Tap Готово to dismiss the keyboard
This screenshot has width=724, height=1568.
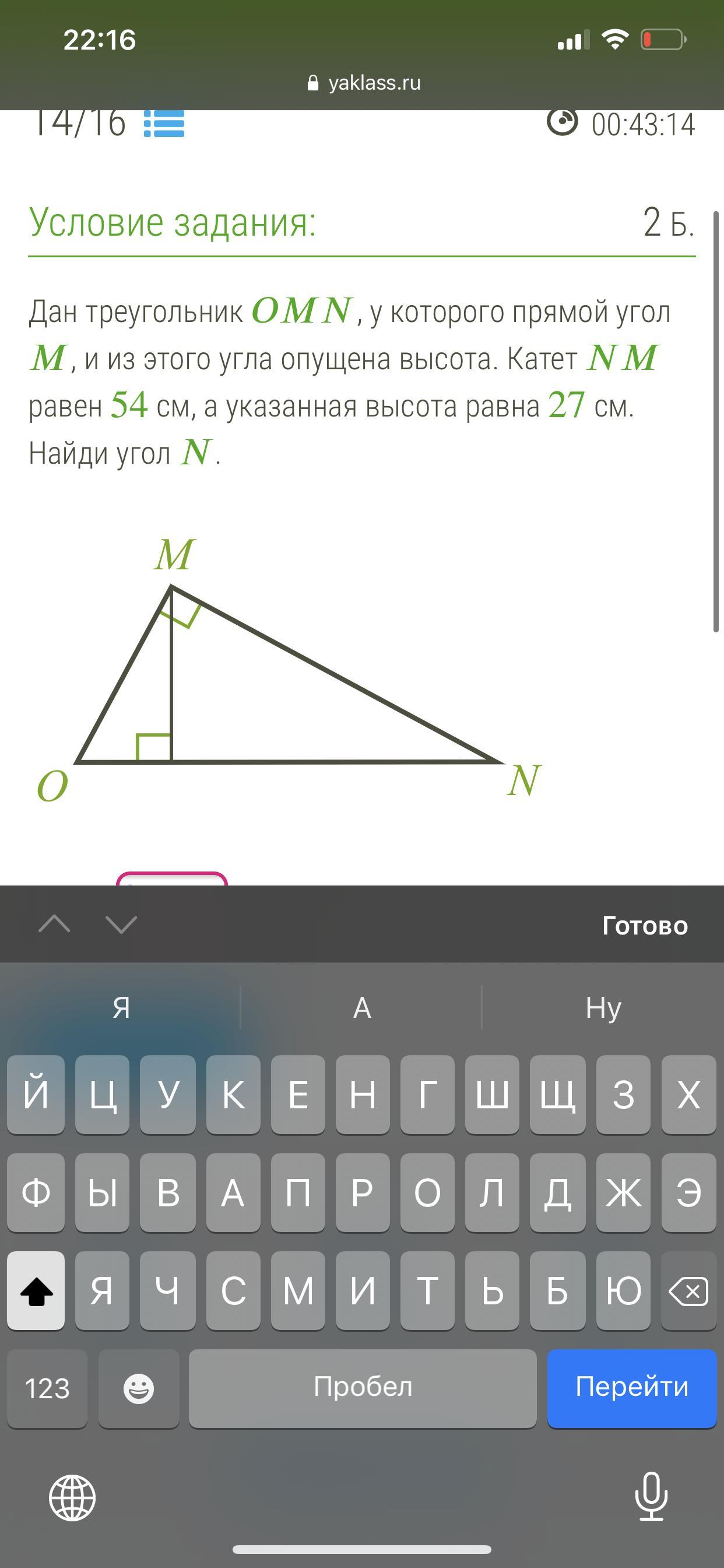click(644, 925)
